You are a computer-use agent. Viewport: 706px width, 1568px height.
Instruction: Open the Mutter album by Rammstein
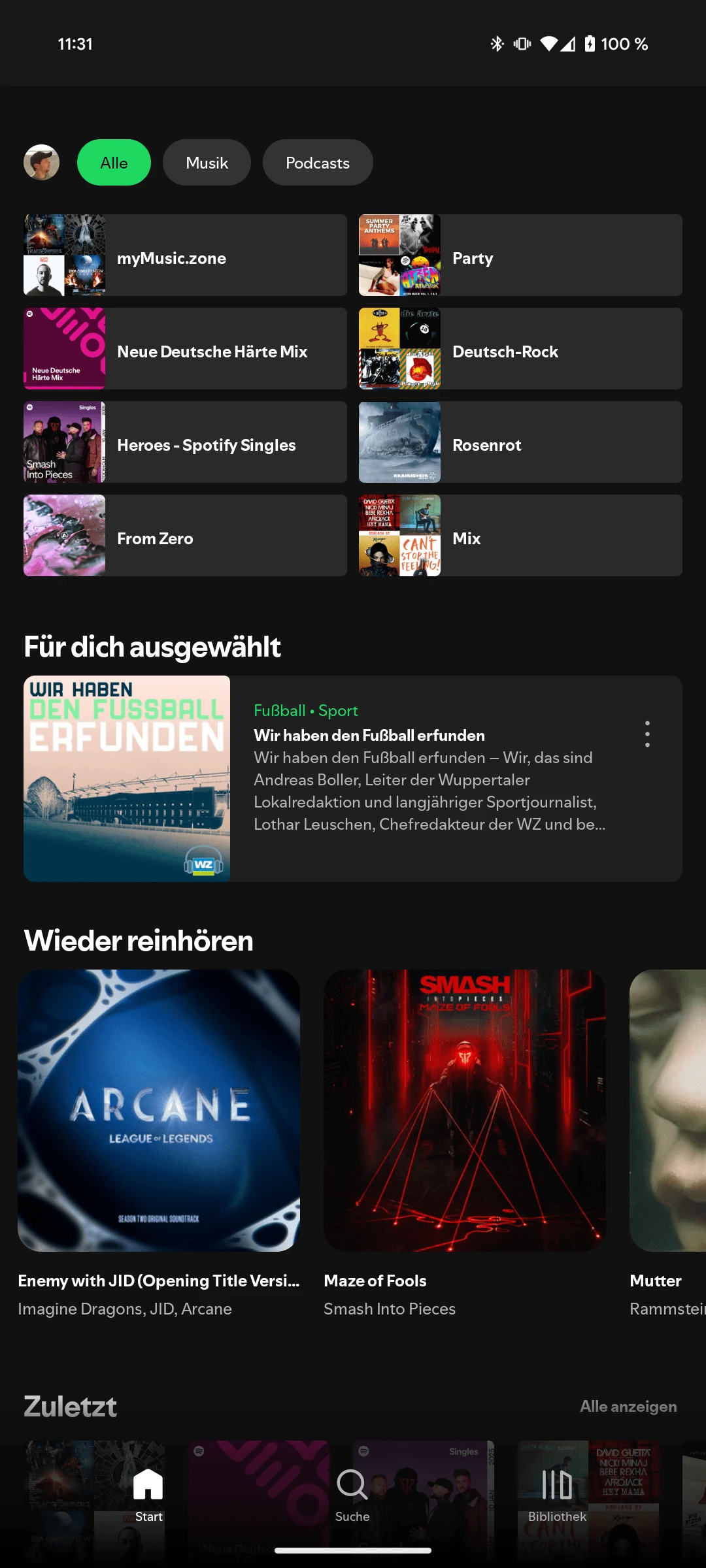[667, 1111]
